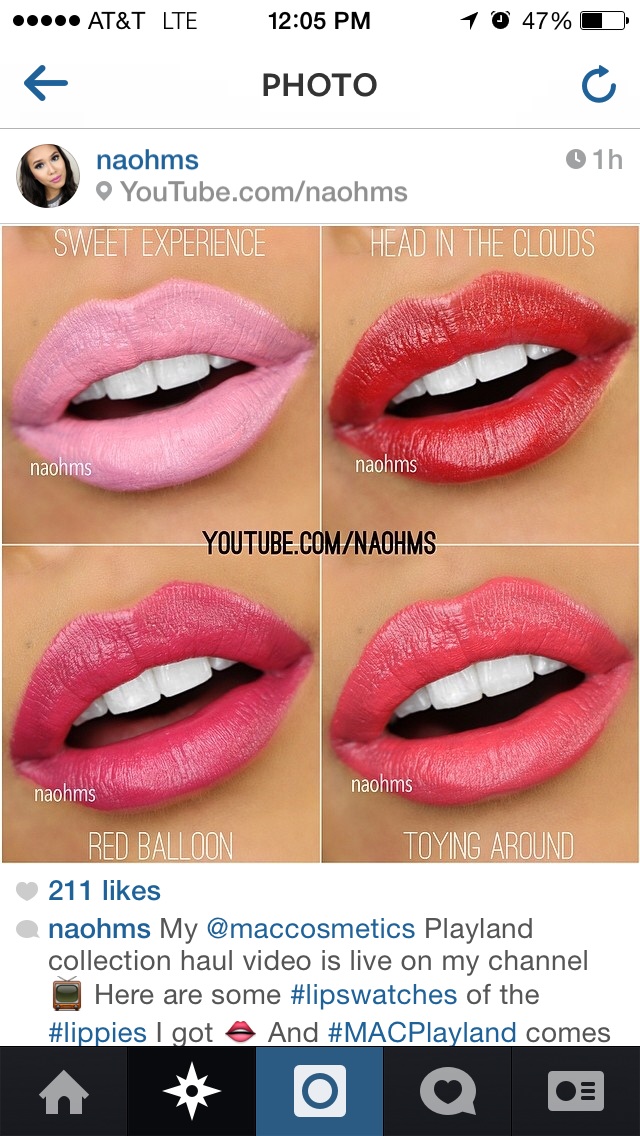640x1136 pixels.
Task: Open the @maccosmetics mention in the caption
Action: [310, 928]
